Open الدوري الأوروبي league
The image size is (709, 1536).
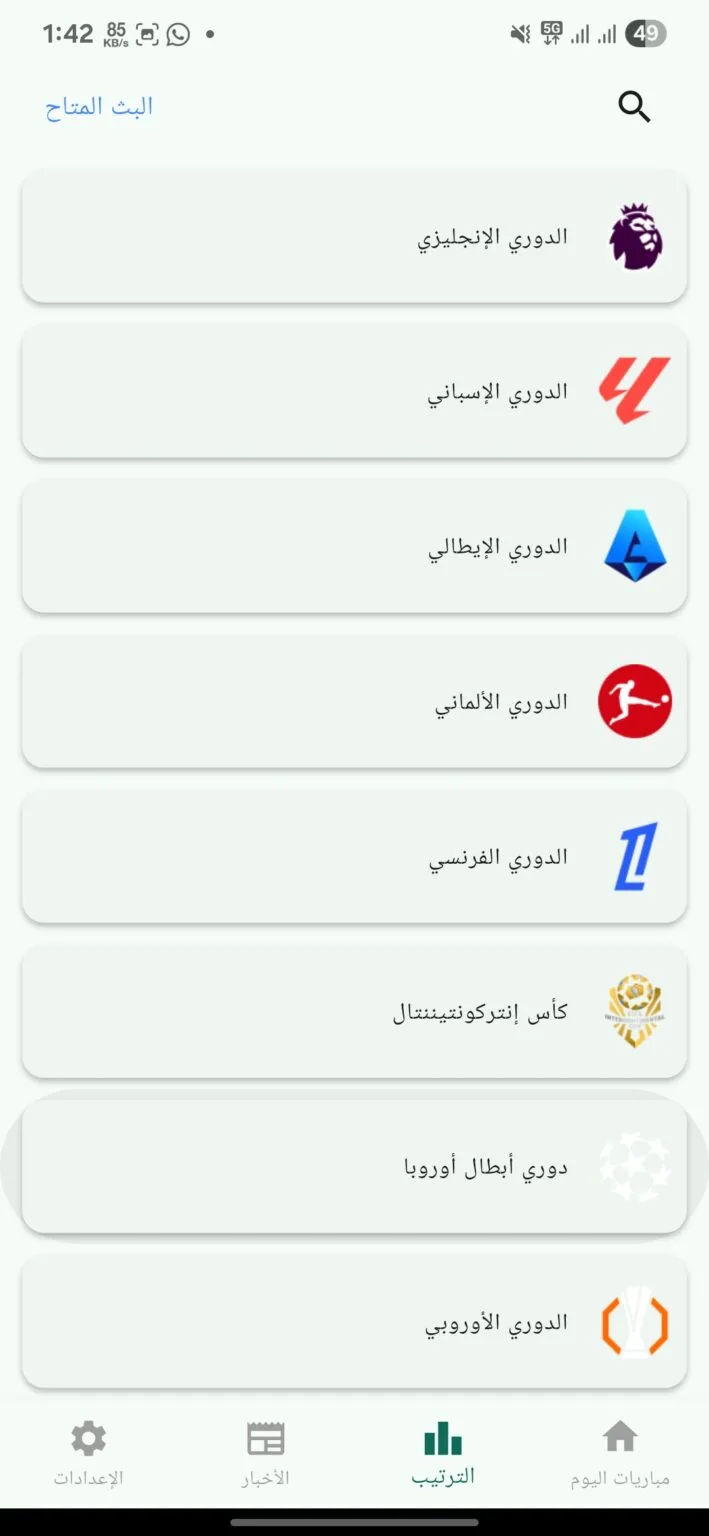354,1323
